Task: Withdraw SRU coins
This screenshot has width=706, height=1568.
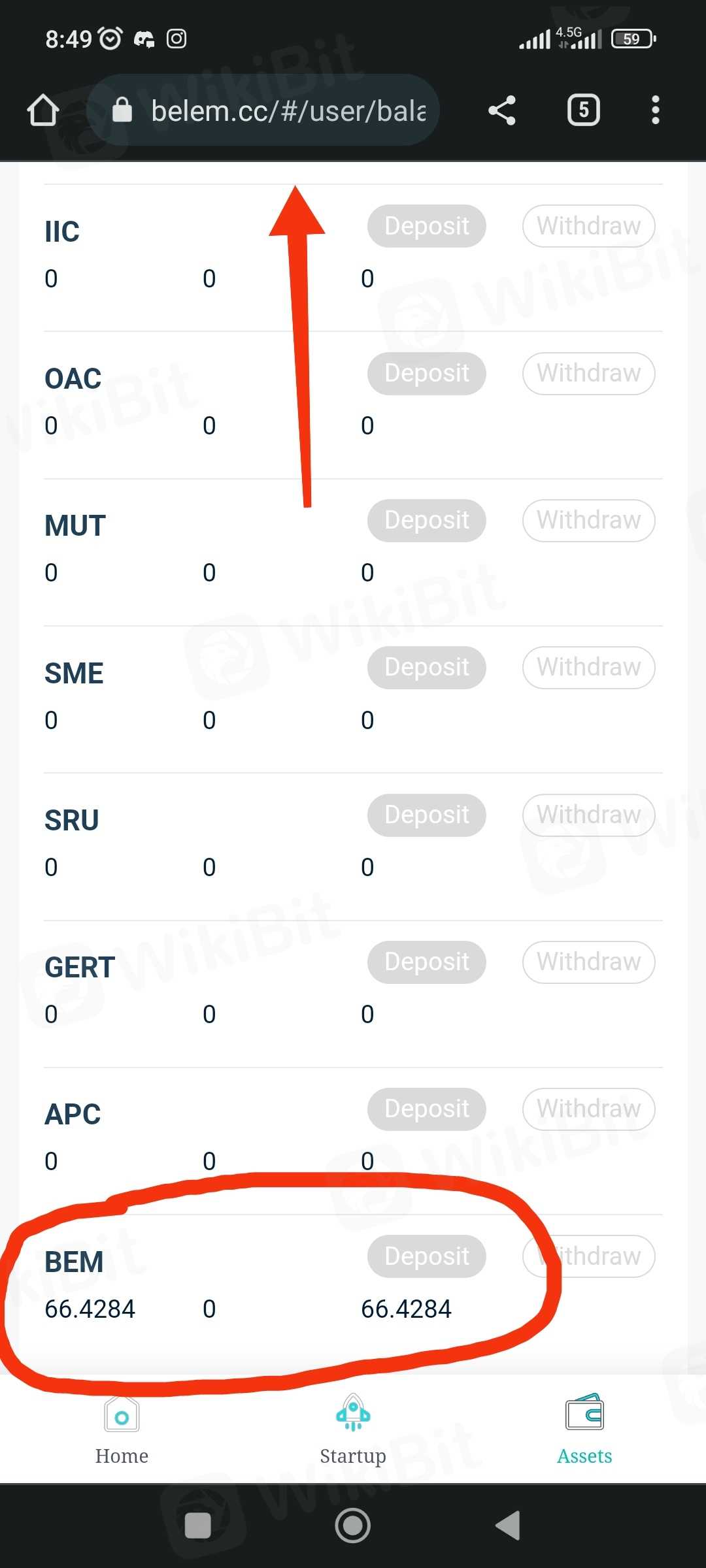Action: 588,815
